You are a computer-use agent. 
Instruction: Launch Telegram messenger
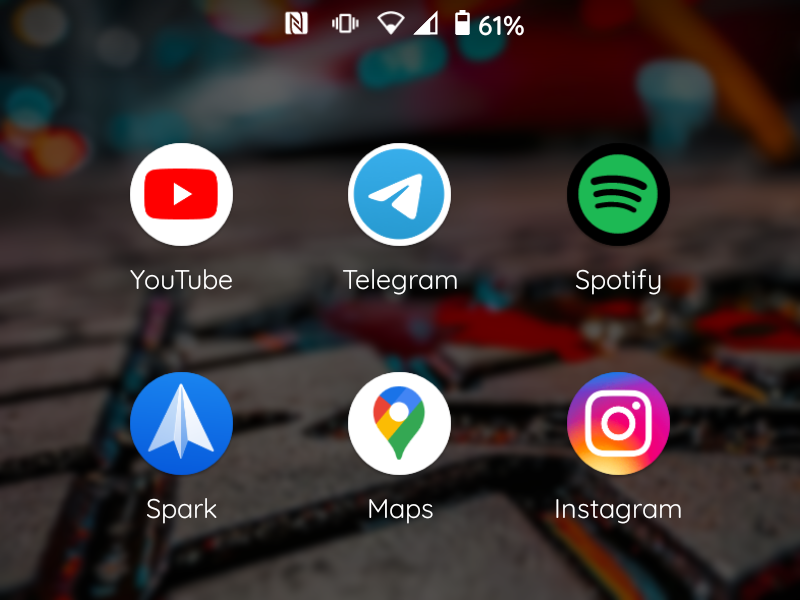click(399, 195)
